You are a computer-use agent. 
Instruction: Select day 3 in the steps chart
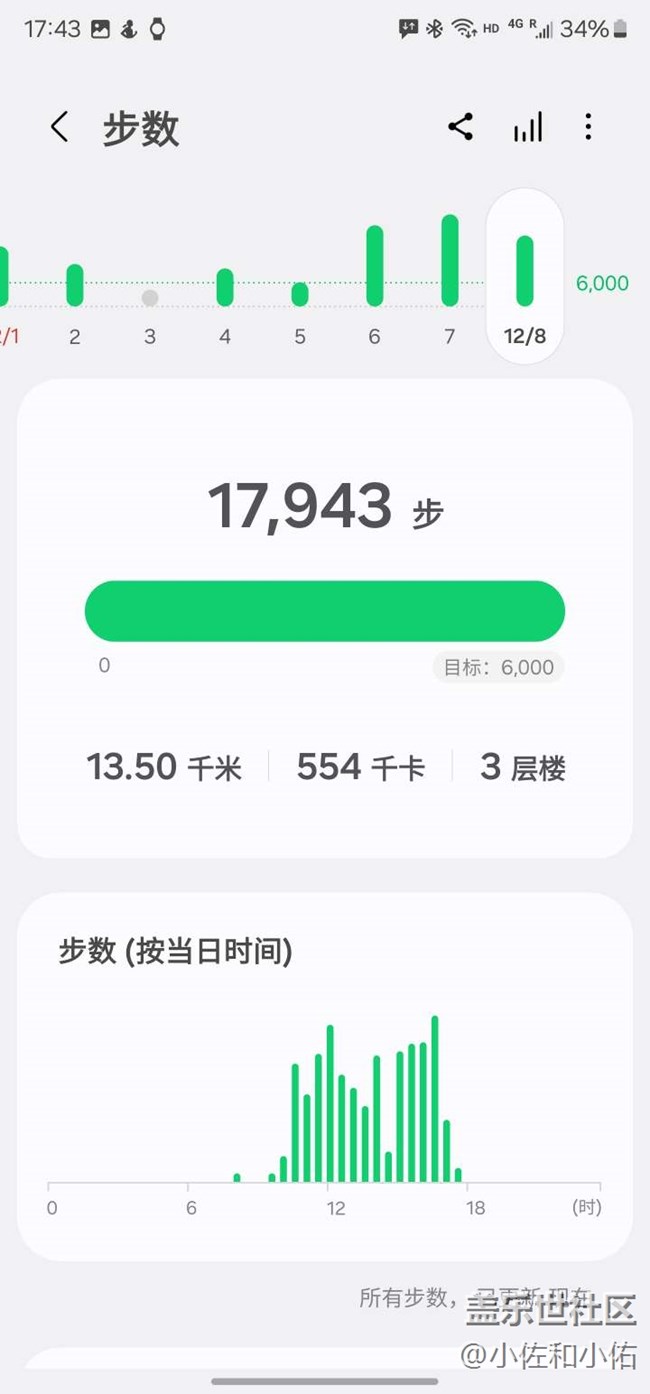[x=150, y=298]
